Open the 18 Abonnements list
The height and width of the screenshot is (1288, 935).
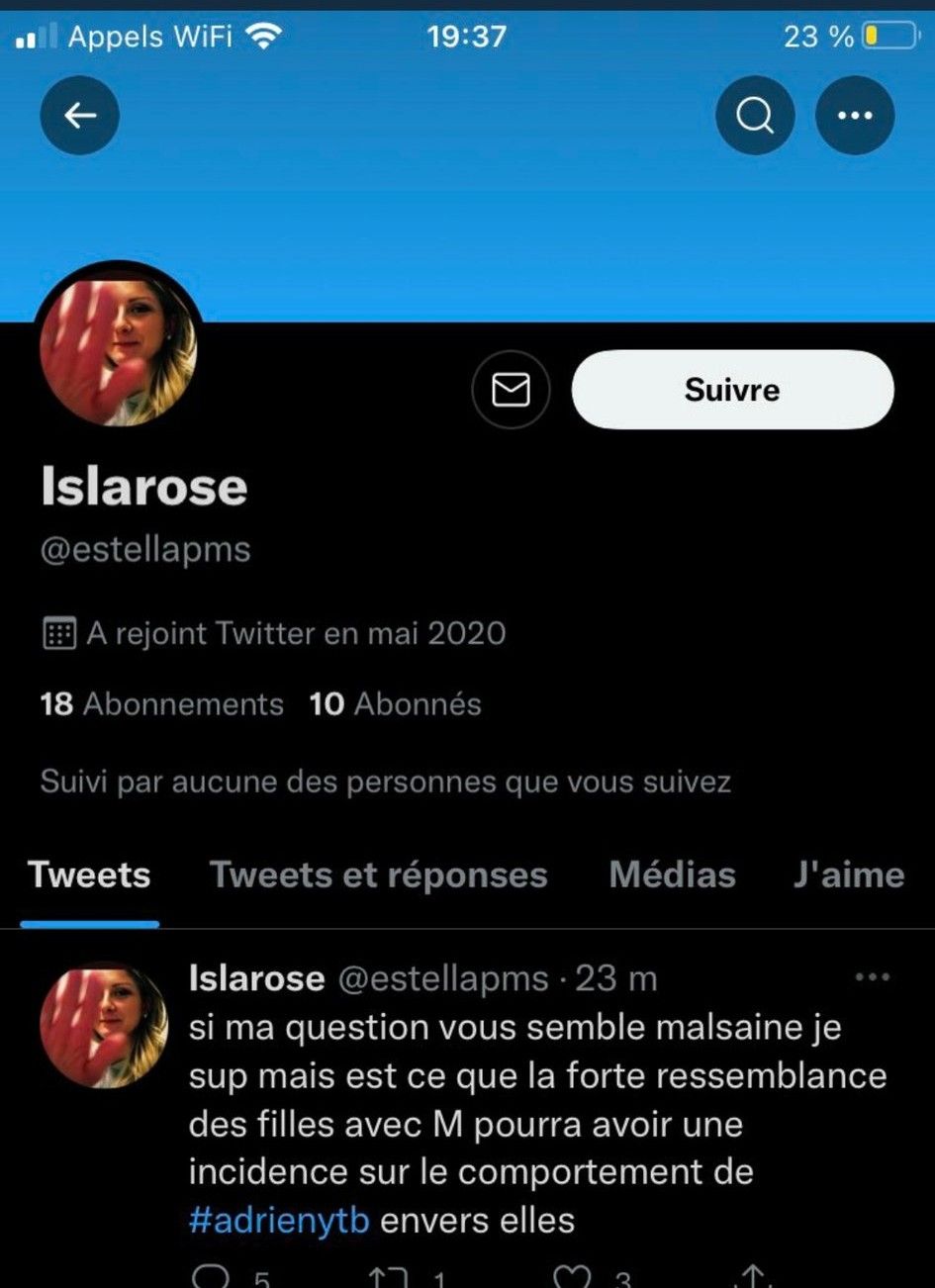(x=162, y=704)
